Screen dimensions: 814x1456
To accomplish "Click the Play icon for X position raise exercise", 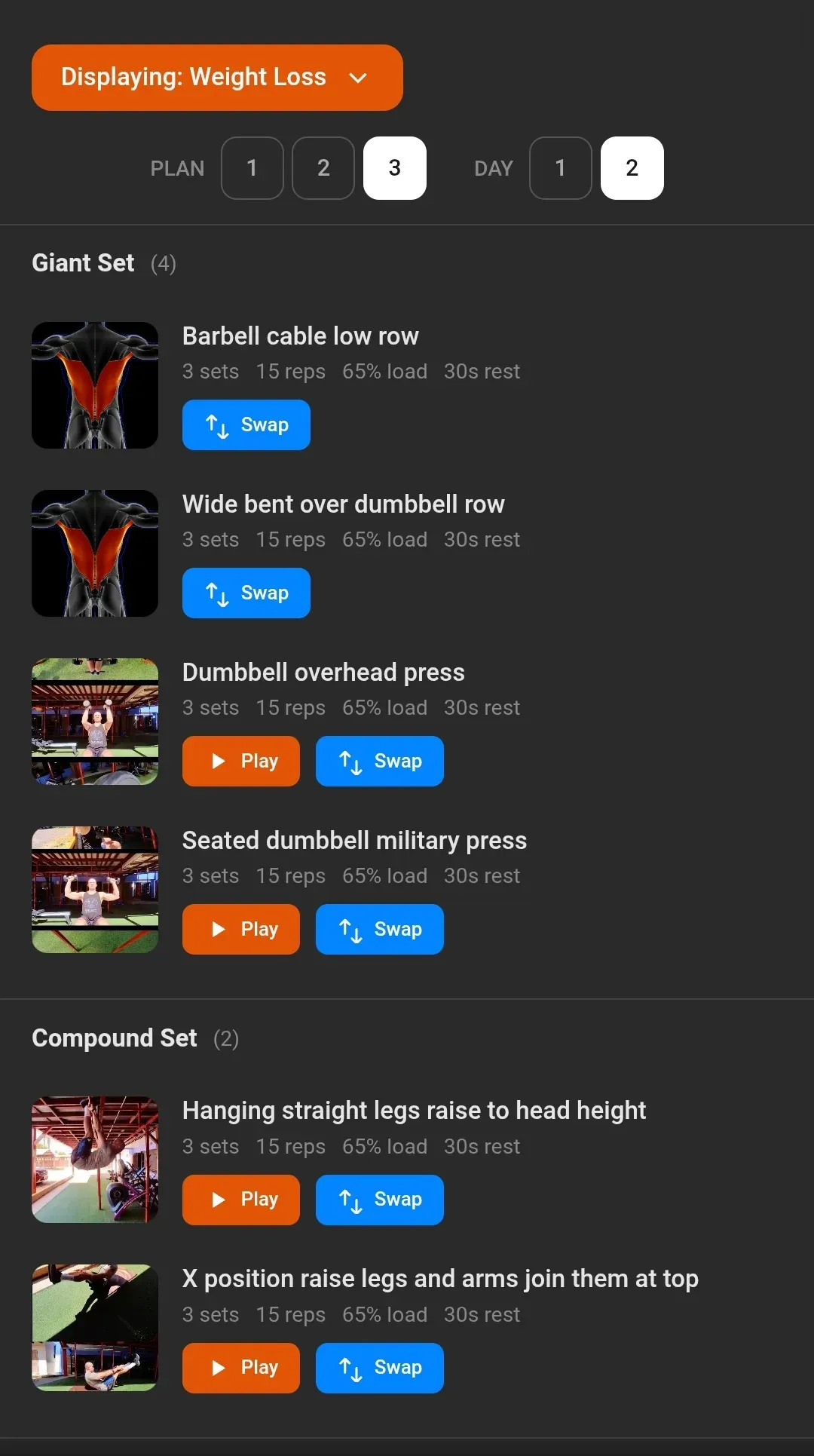I will pyautogui.click(x=220, y=1368).
